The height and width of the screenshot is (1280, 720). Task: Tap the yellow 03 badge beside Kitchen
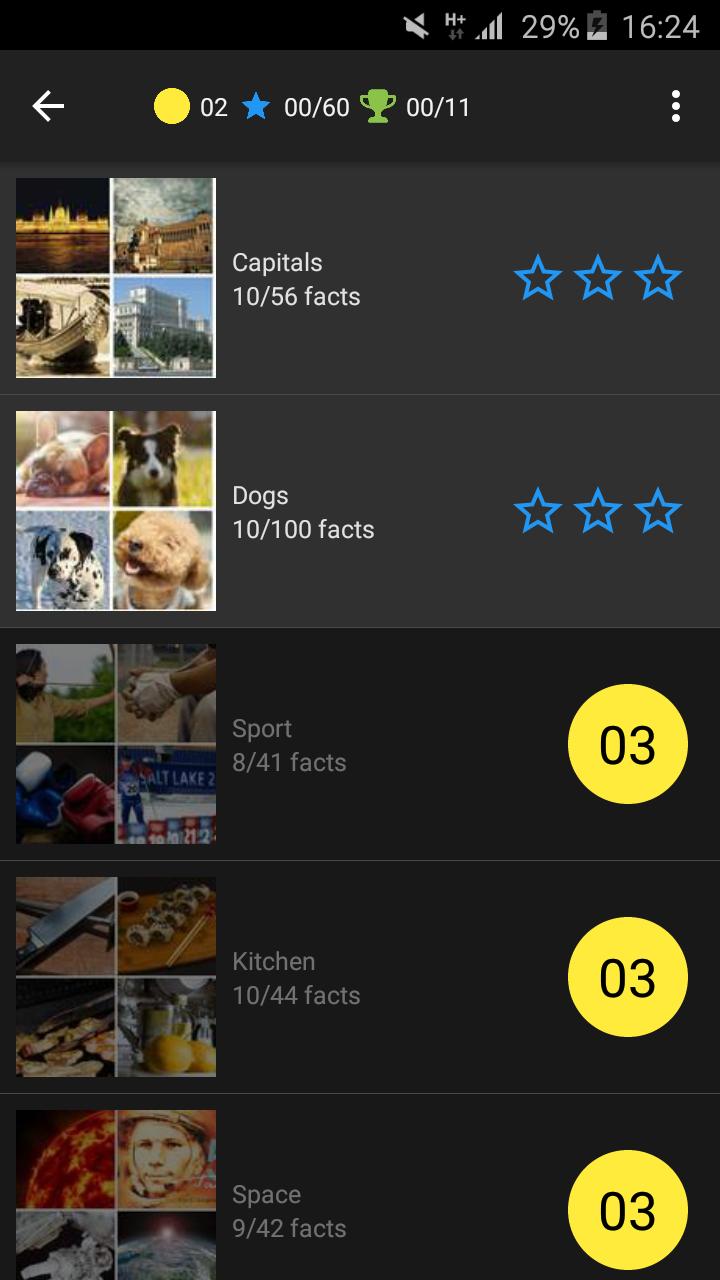628,977
